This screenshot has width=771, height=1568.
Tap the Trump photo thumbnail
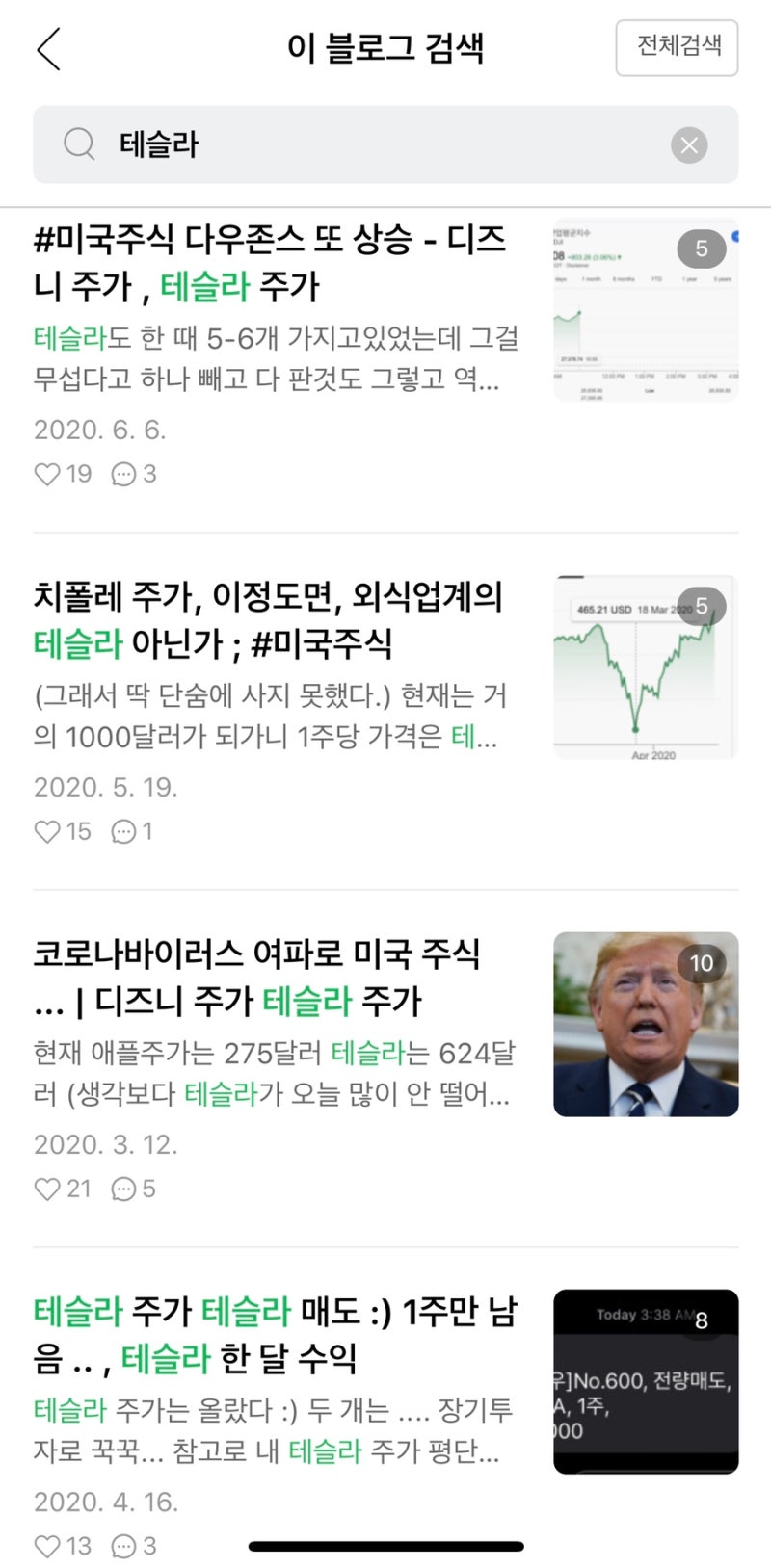click(646, 1022)
